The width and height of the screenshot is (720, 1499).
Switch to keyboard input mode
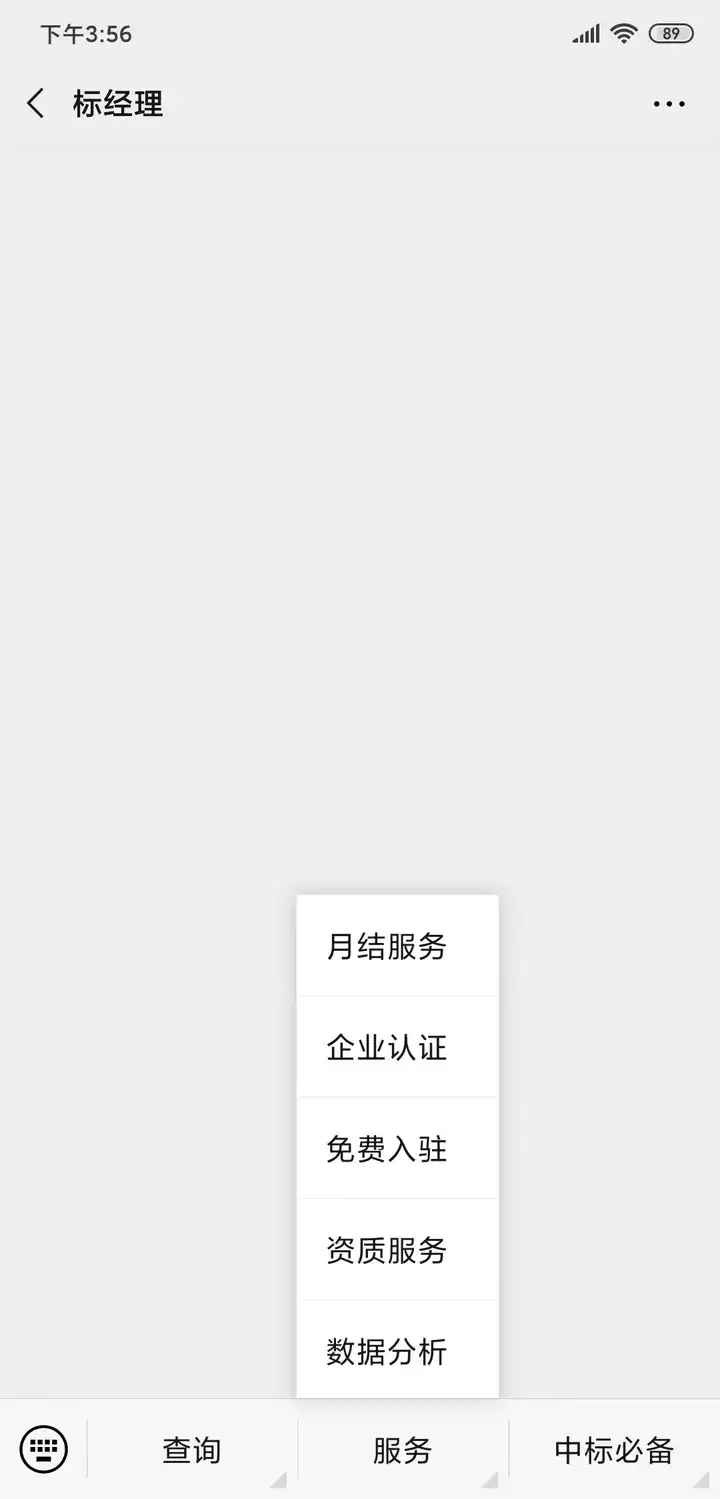[44, 1449]
